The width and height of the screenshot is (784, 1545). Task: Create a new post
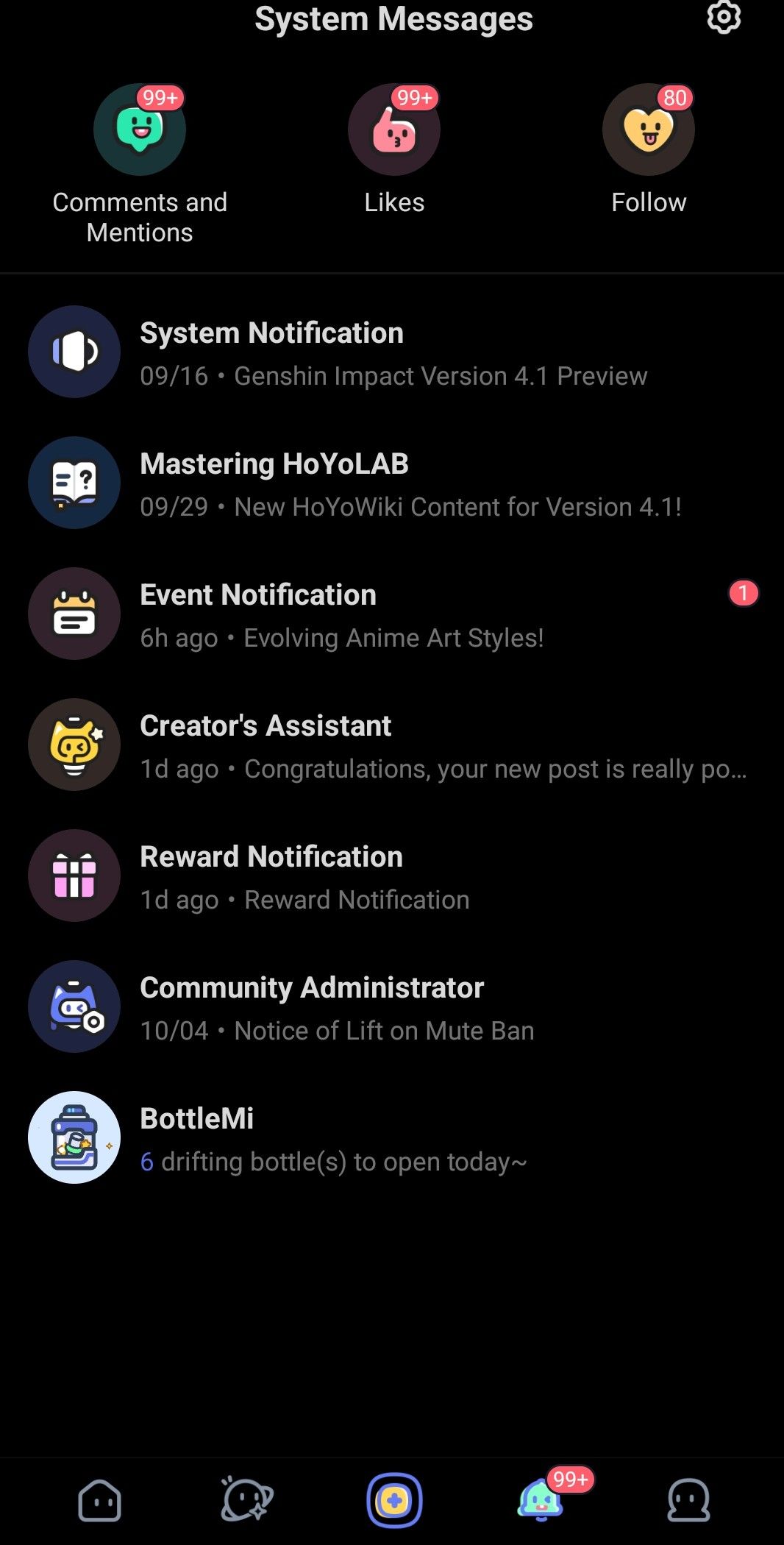394,1501
